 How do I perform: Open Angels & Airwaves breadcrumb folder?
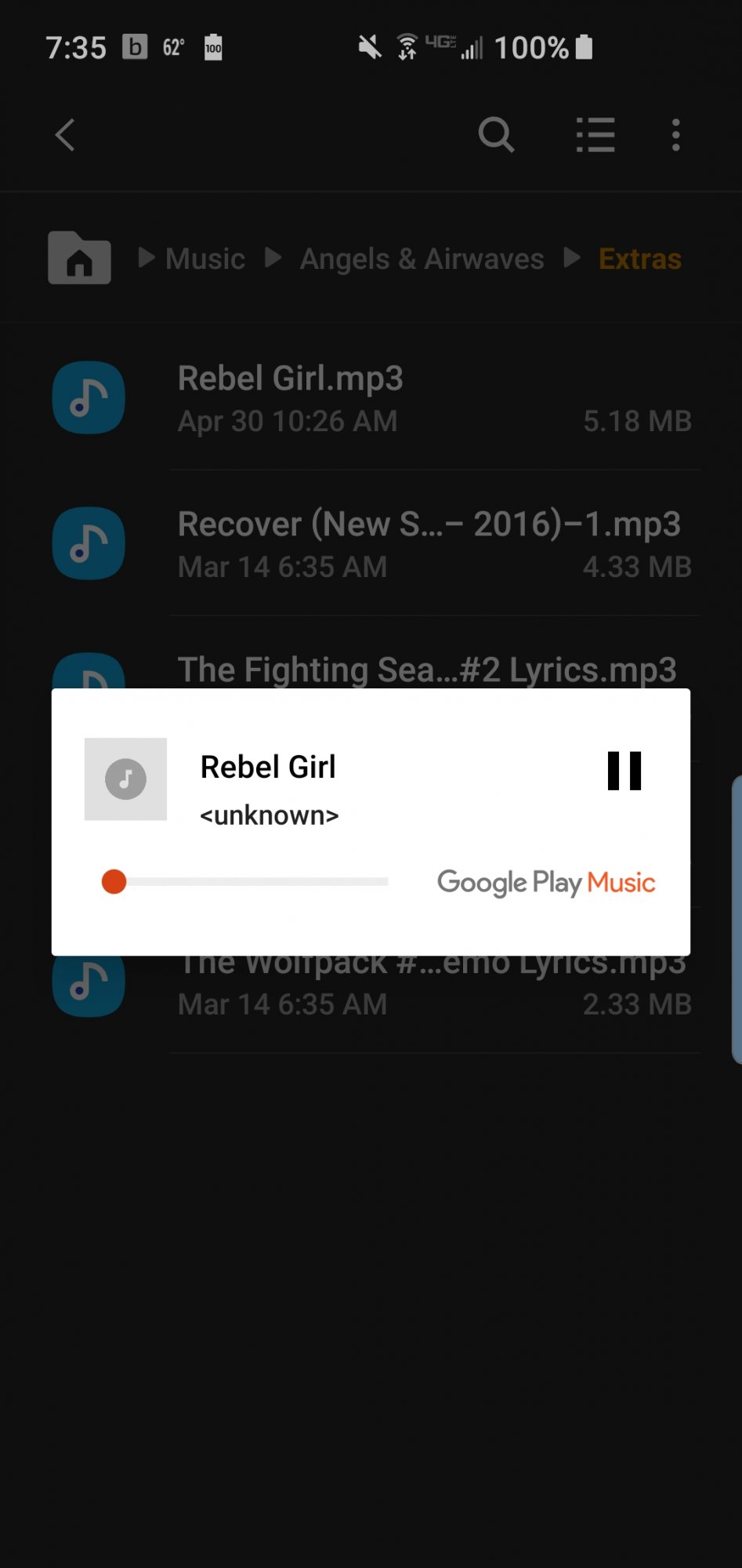(422, 259)
